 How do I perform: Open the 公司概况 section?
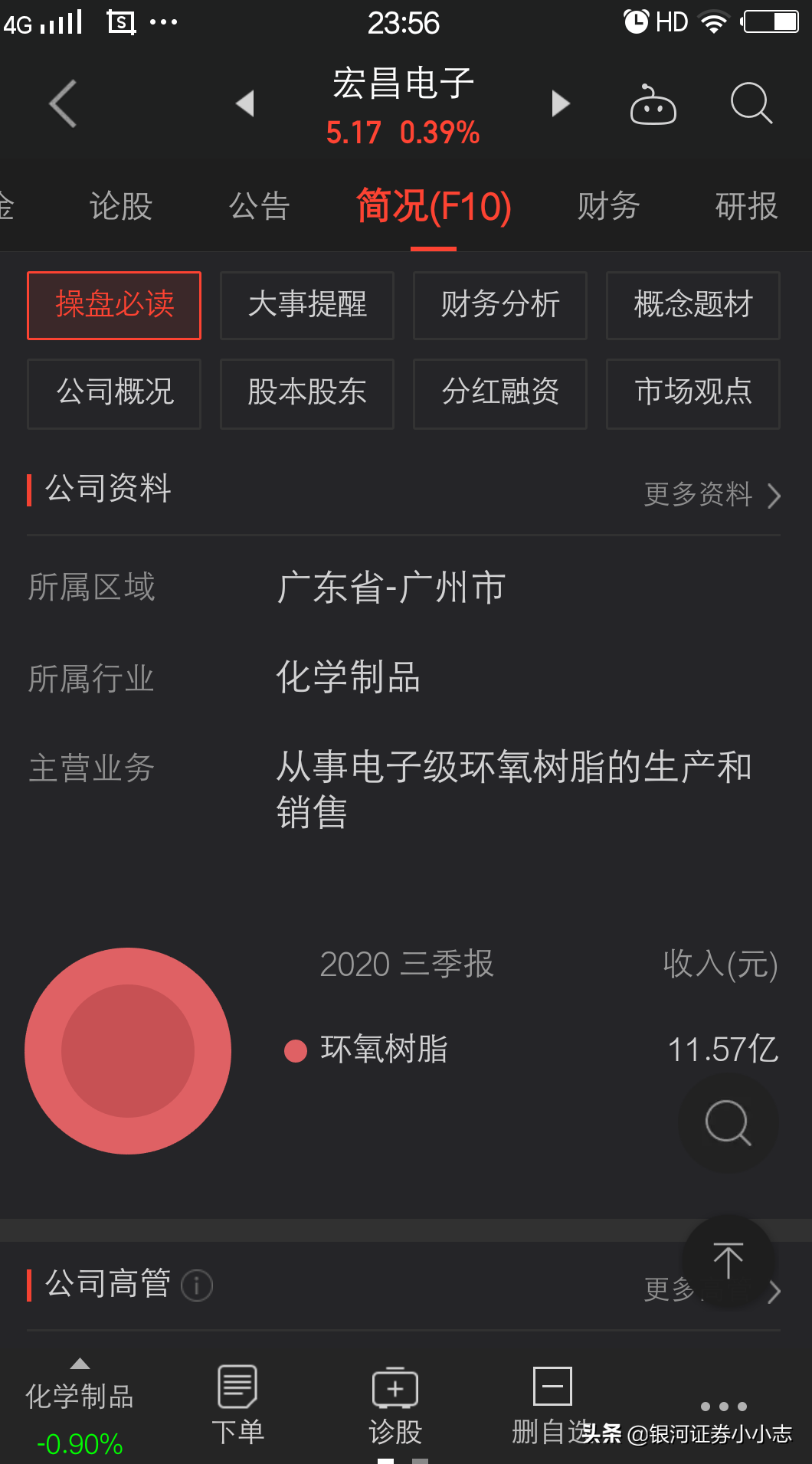tap(114, 393)
